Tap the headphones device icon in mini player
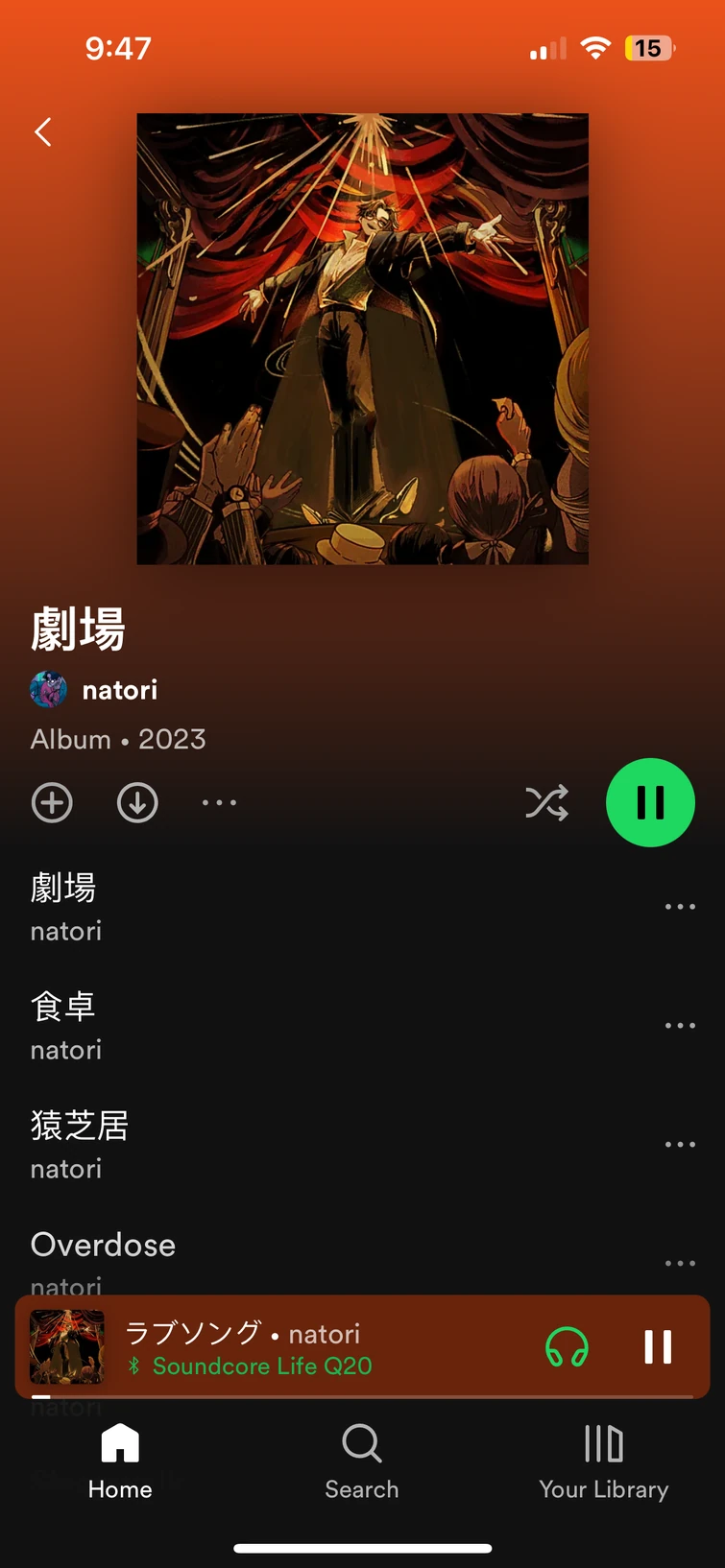The height and width of the screenshot is (1568, 725). pos(567,1347)
